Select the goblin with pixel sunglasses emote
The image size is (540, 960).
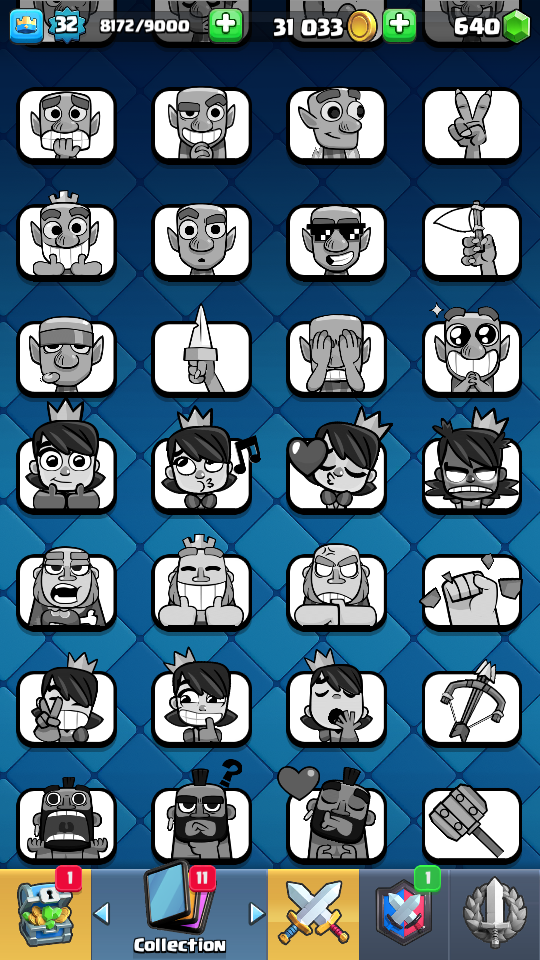336,241
